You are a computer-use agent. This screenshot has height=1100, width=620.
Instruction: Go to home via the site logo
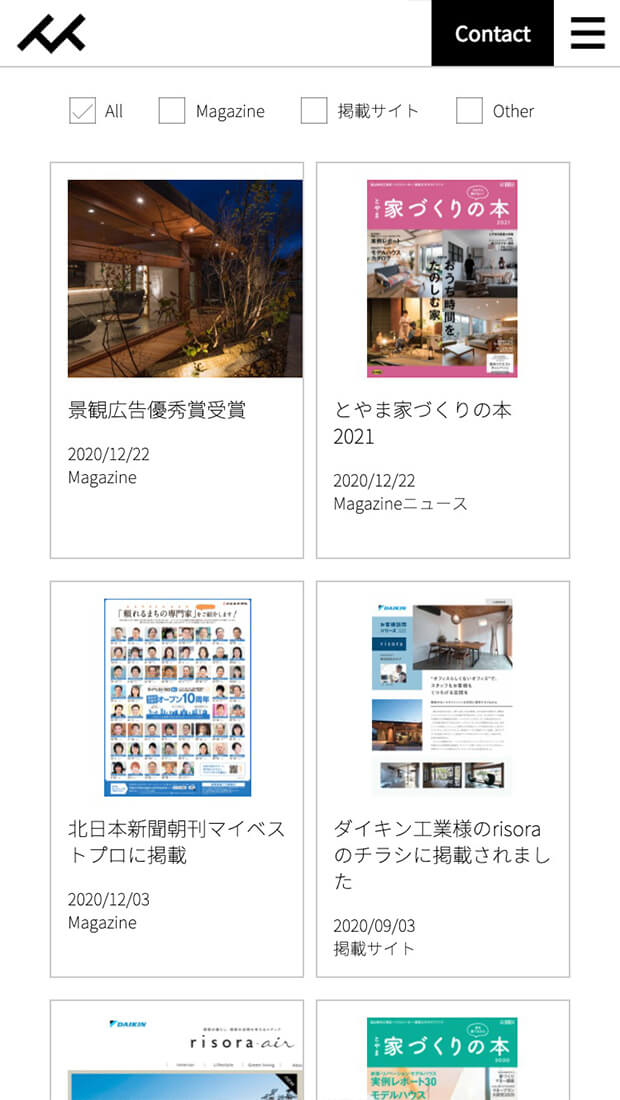tap(51, 33)
